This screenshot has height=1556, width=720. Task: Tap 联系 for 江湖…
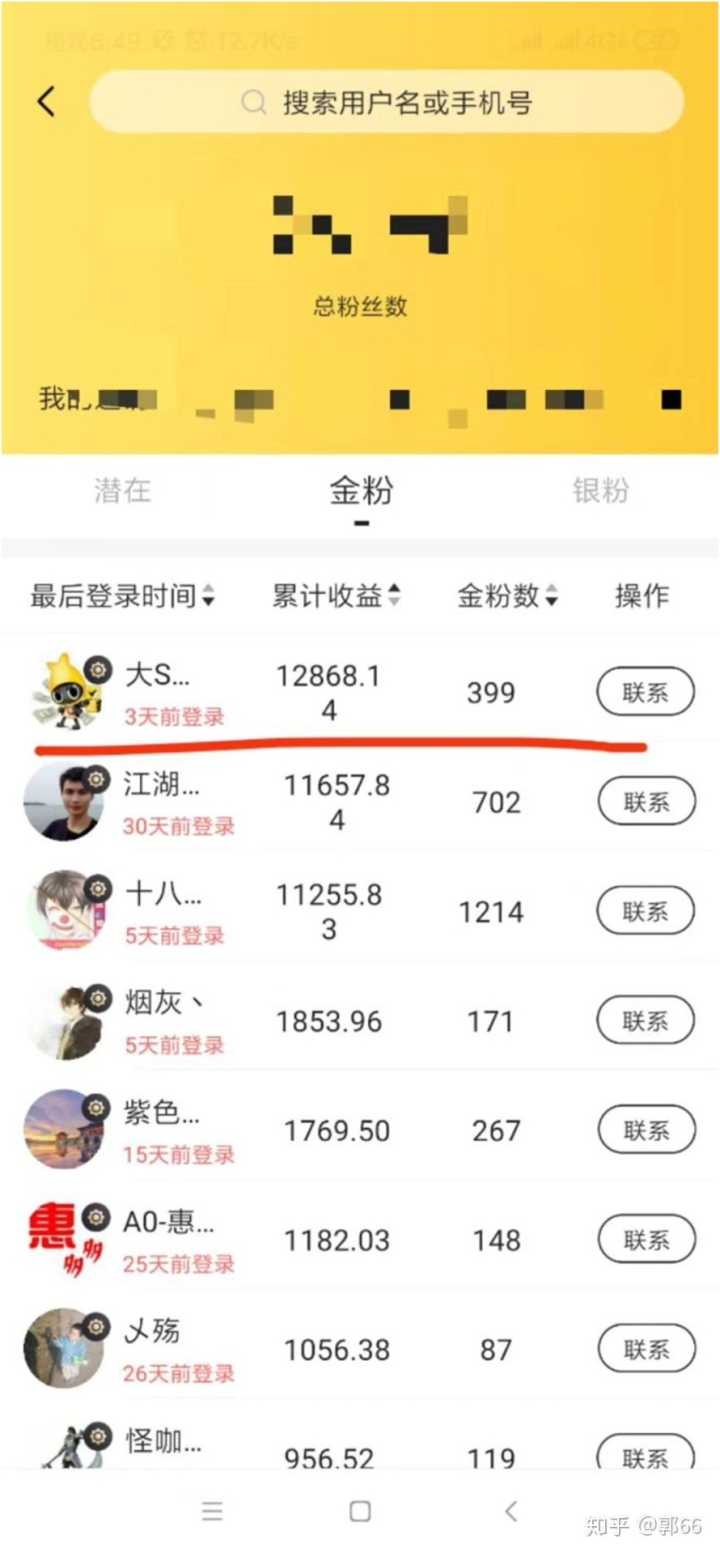[x=645, y=801]
